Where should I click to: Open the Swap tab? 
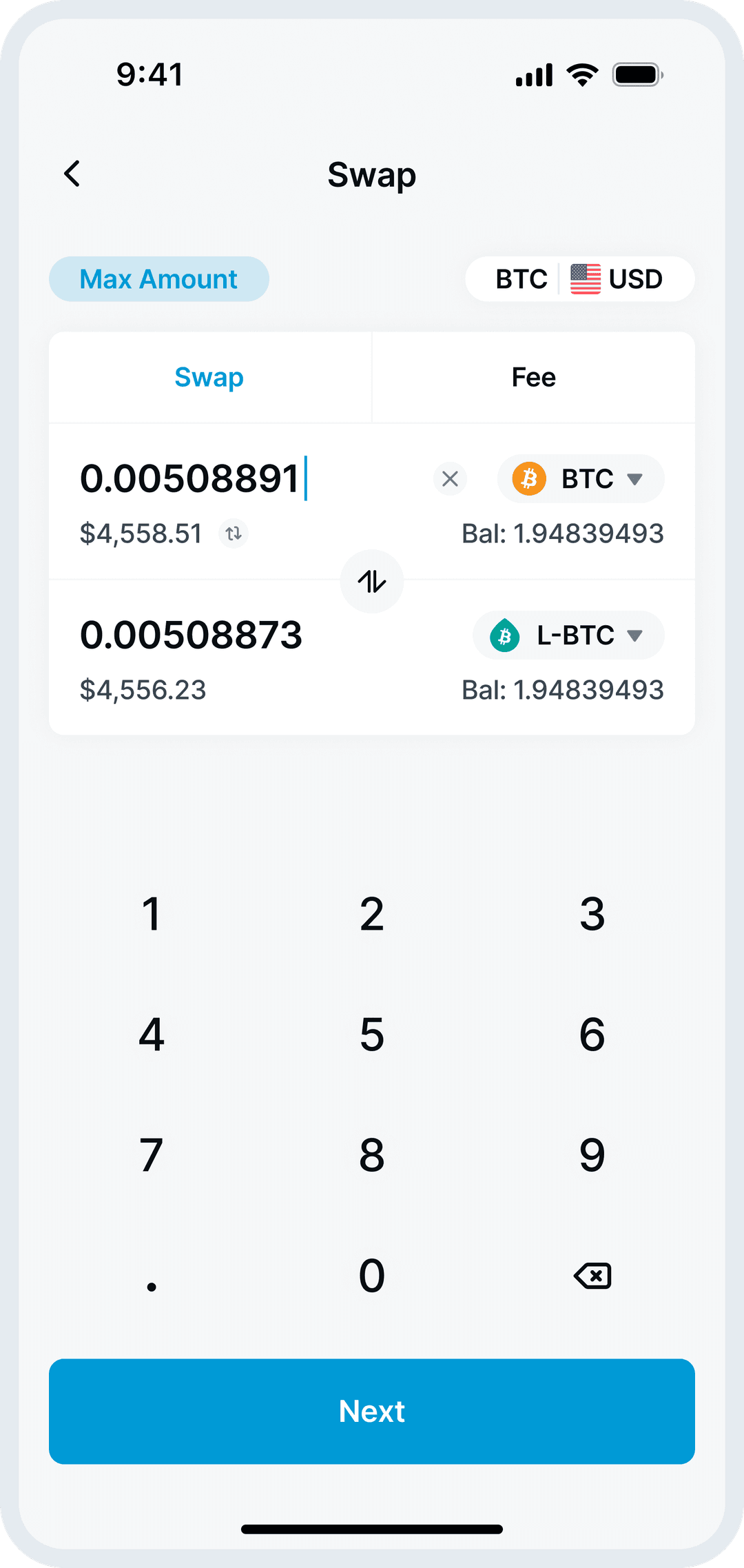[x=209, y=378]
